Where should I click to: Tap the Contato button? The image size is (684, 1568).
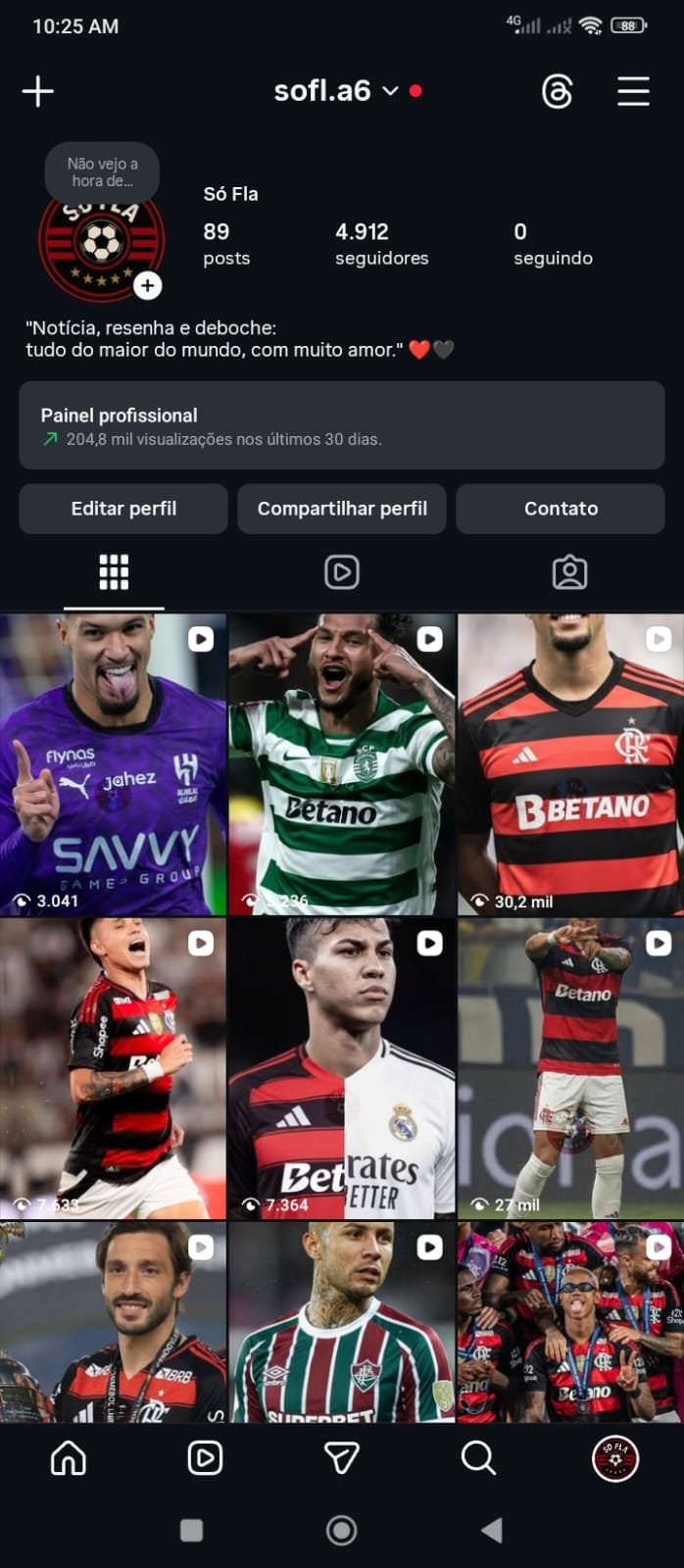tap(561, 509)
